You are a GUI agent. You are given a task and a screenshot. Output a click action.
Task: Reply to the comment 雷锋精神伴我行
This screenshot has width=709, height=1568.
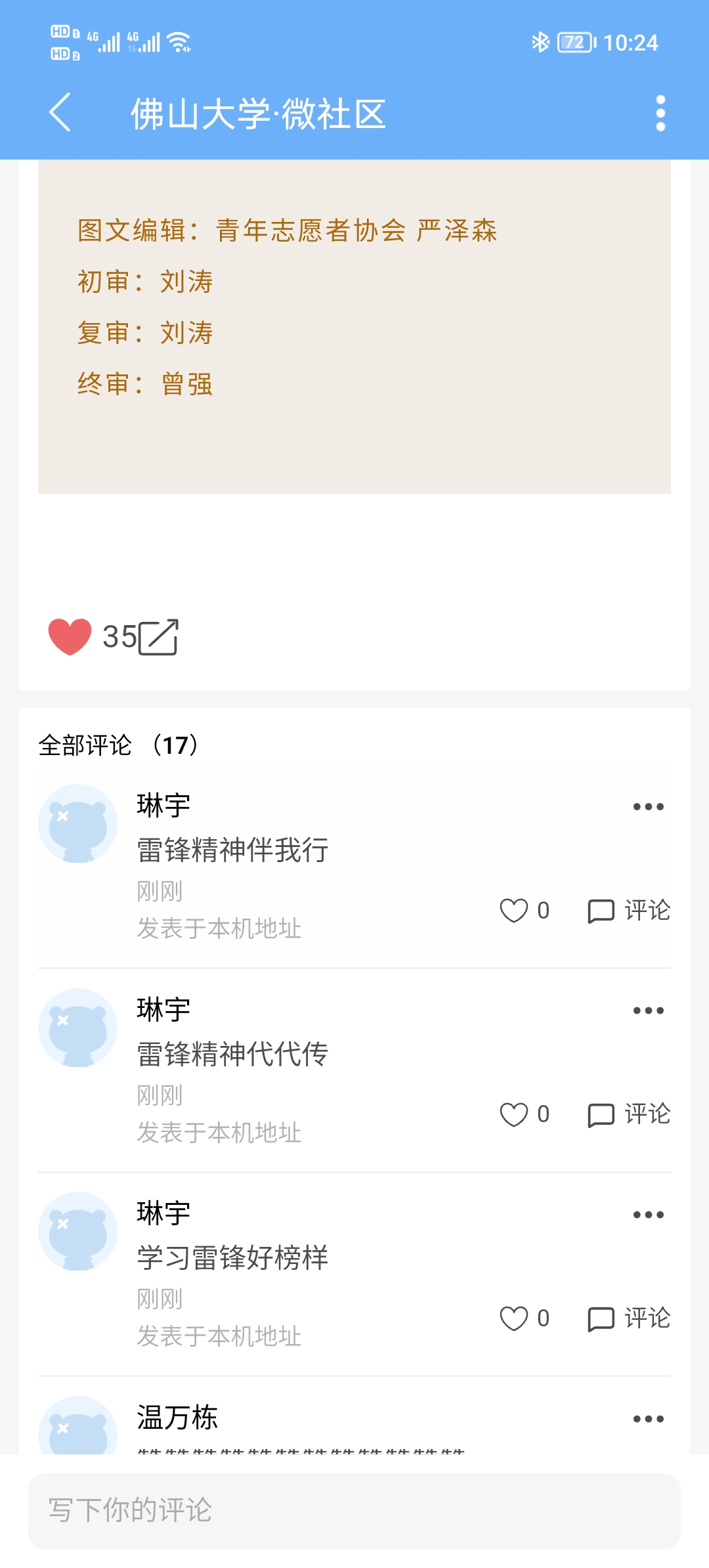click(628, 910)
